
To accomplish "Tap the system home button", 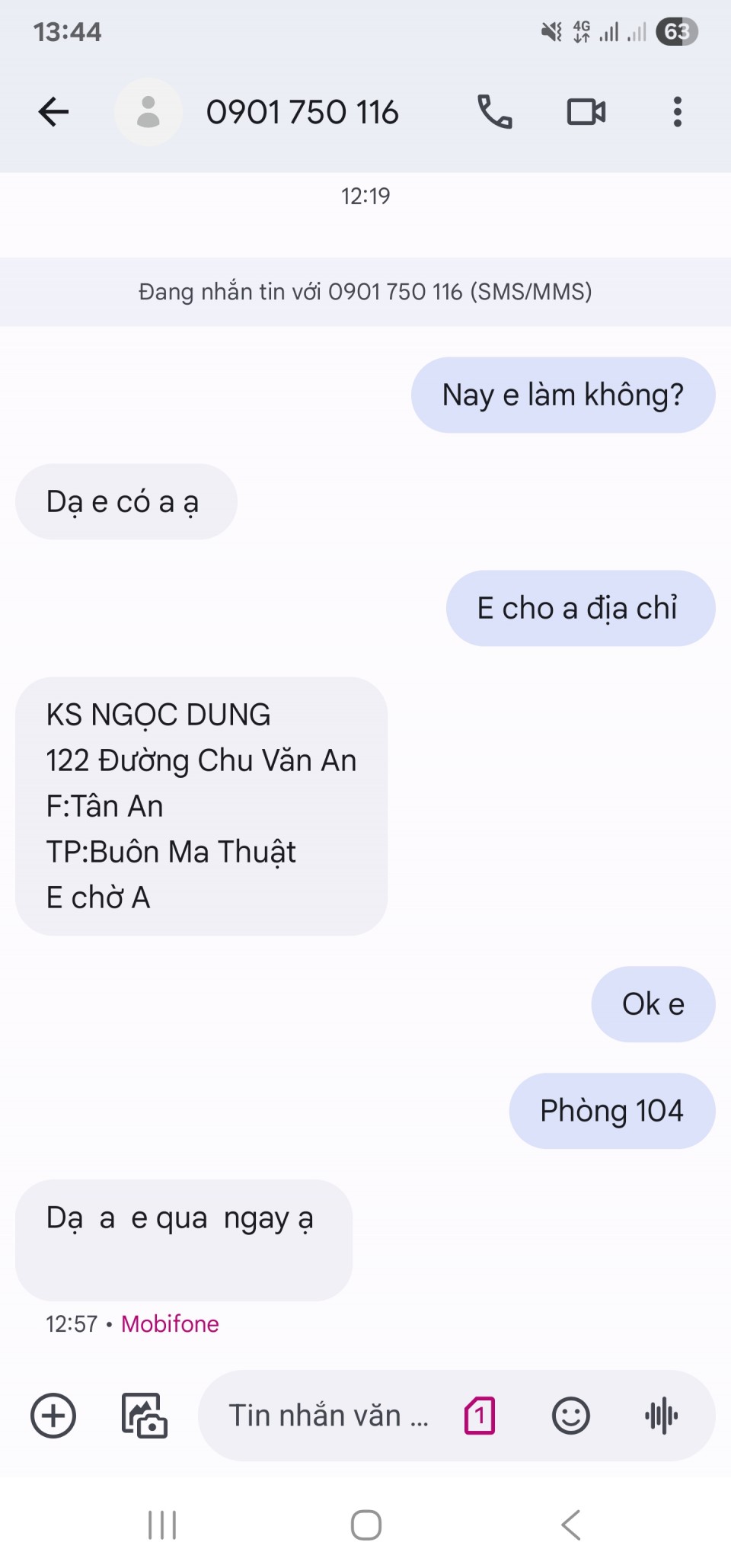I will (365, 1525).
